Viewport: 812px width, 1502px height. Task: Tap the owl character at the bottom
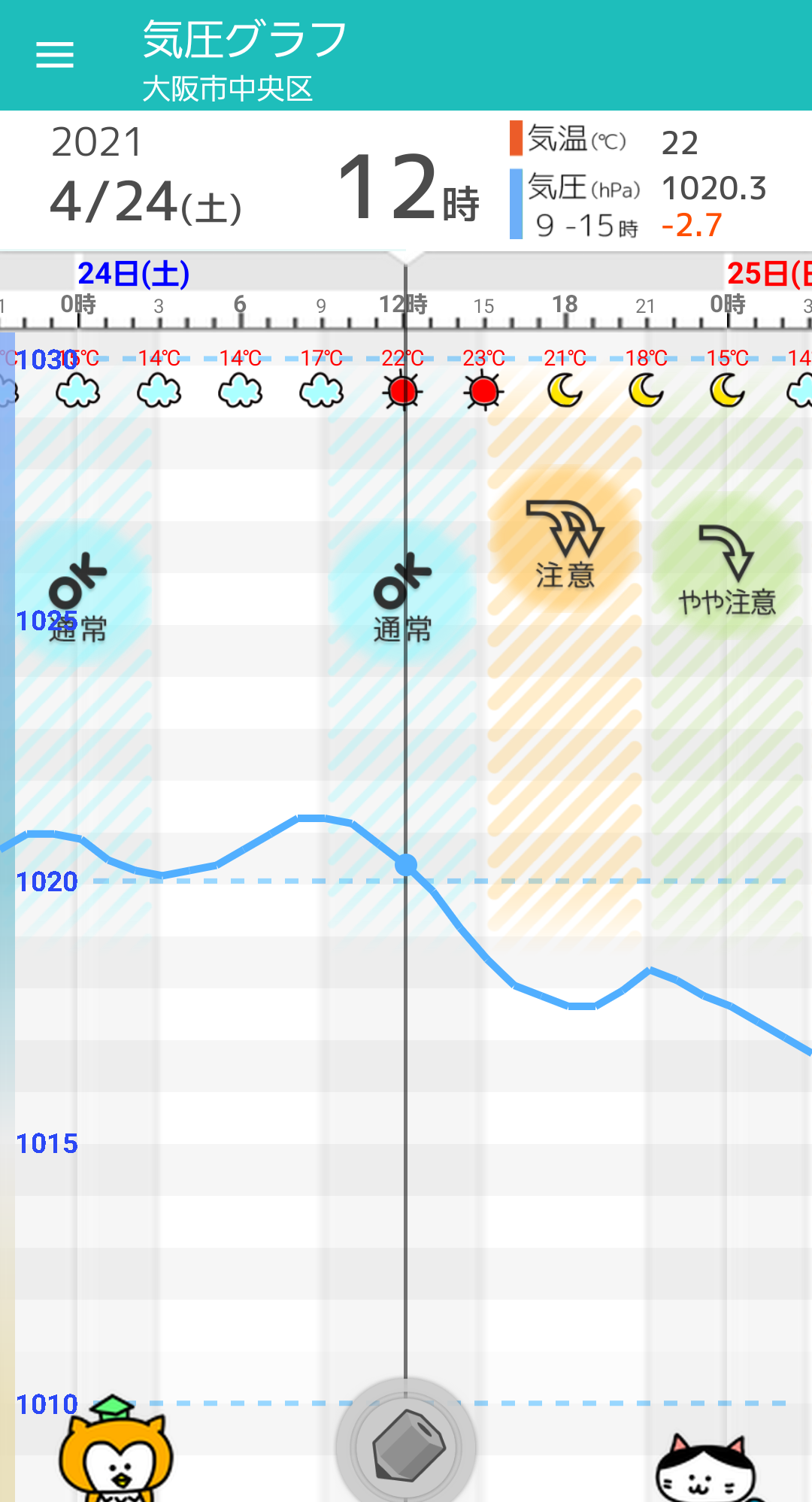point(116,1449)
